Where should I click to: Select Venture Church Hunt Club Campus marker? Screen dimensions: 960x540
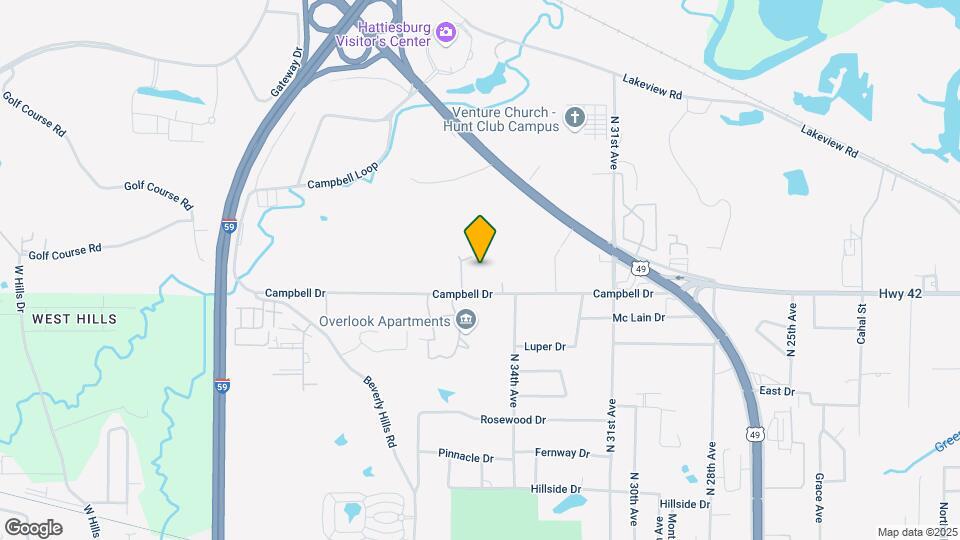click(574, 119)
